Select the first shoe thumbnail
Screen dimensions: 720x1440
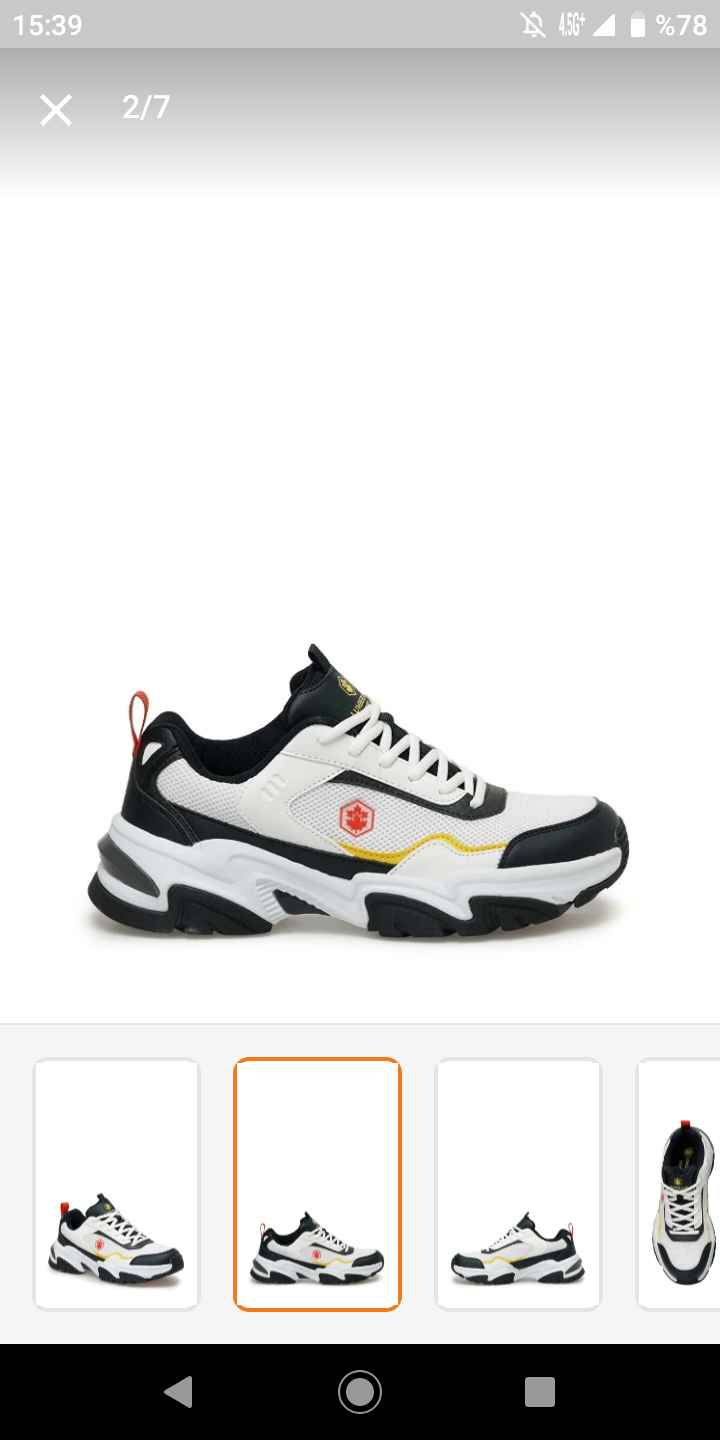pyautogui.click(x=117, y=1184)
